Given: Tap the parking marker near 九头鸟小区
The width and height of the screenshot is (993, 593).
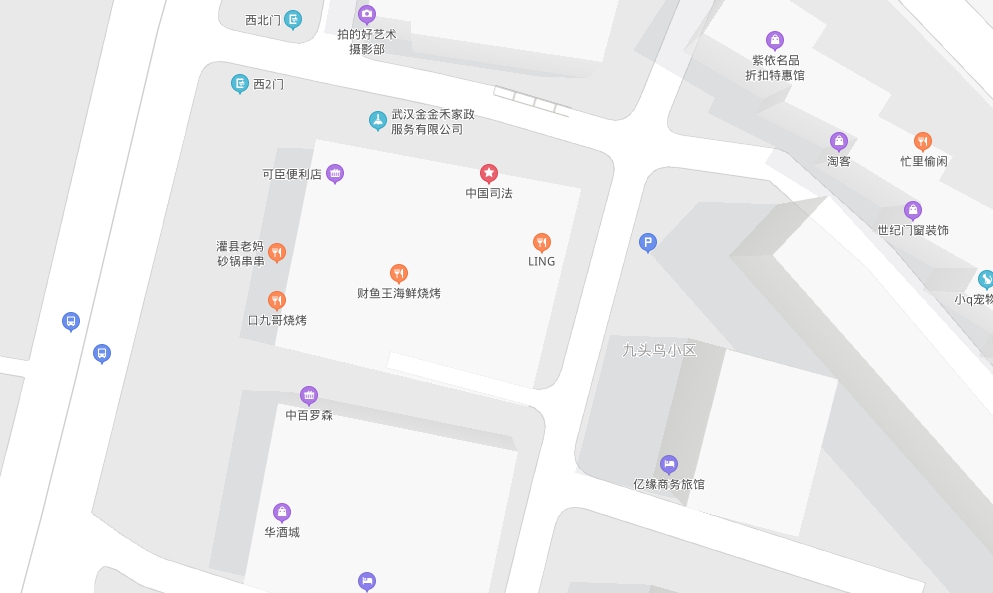Looking at the screenshot, I should pyautogui.click(x=648, y=242).
